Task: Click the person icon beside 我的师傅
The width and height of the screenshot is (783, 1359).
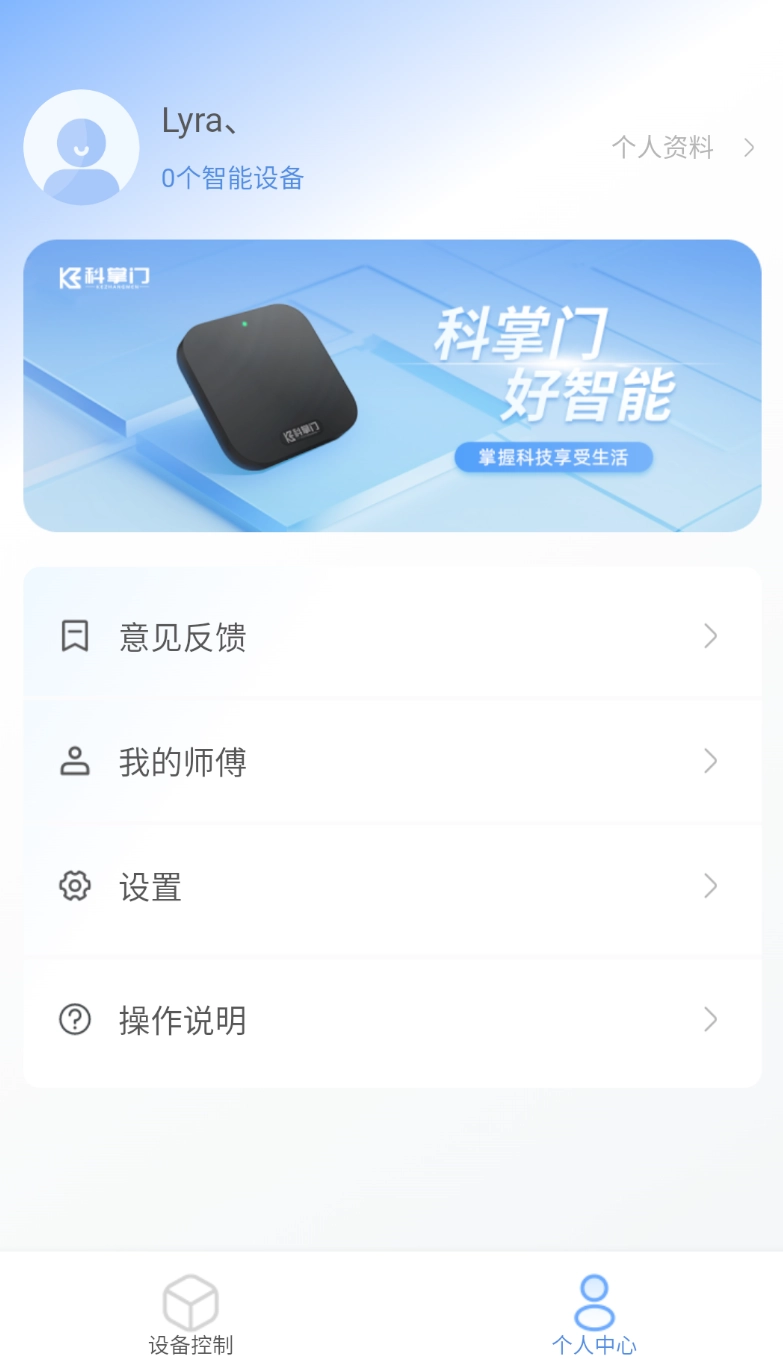Action: tap(74, 761)
